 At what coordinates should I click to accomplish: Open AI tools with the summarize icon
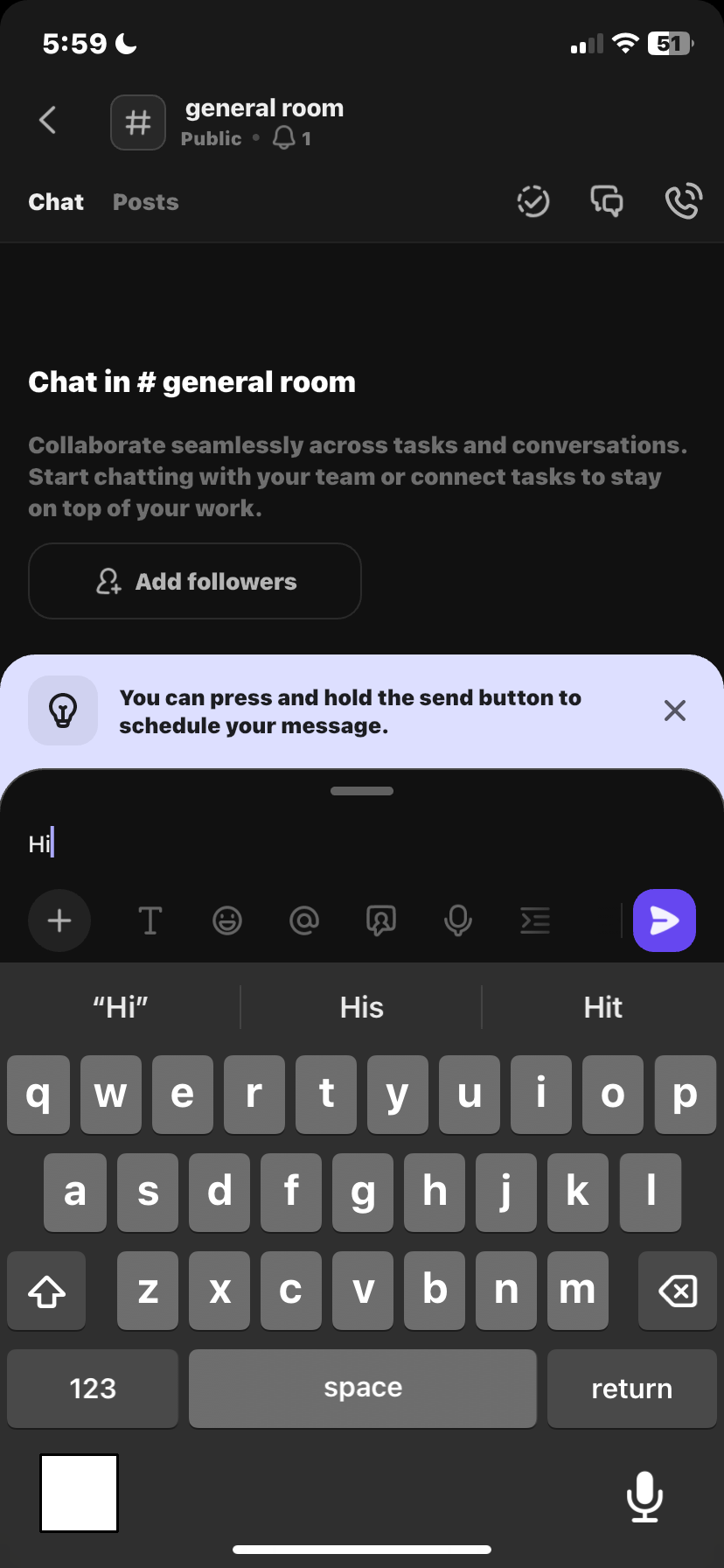pyautogui.click(x=534, y=920)
